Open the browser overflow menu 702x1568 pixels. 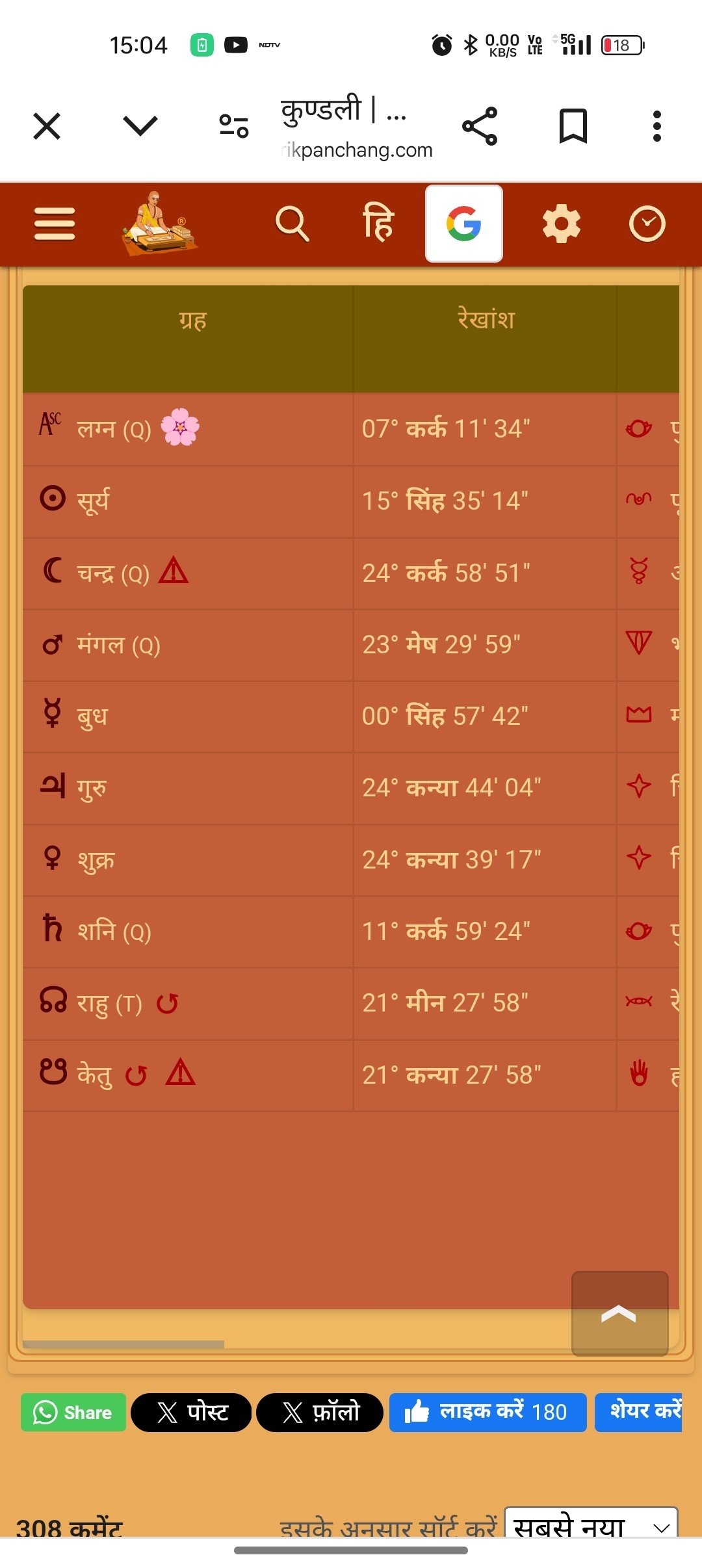[x=657, y=126]
